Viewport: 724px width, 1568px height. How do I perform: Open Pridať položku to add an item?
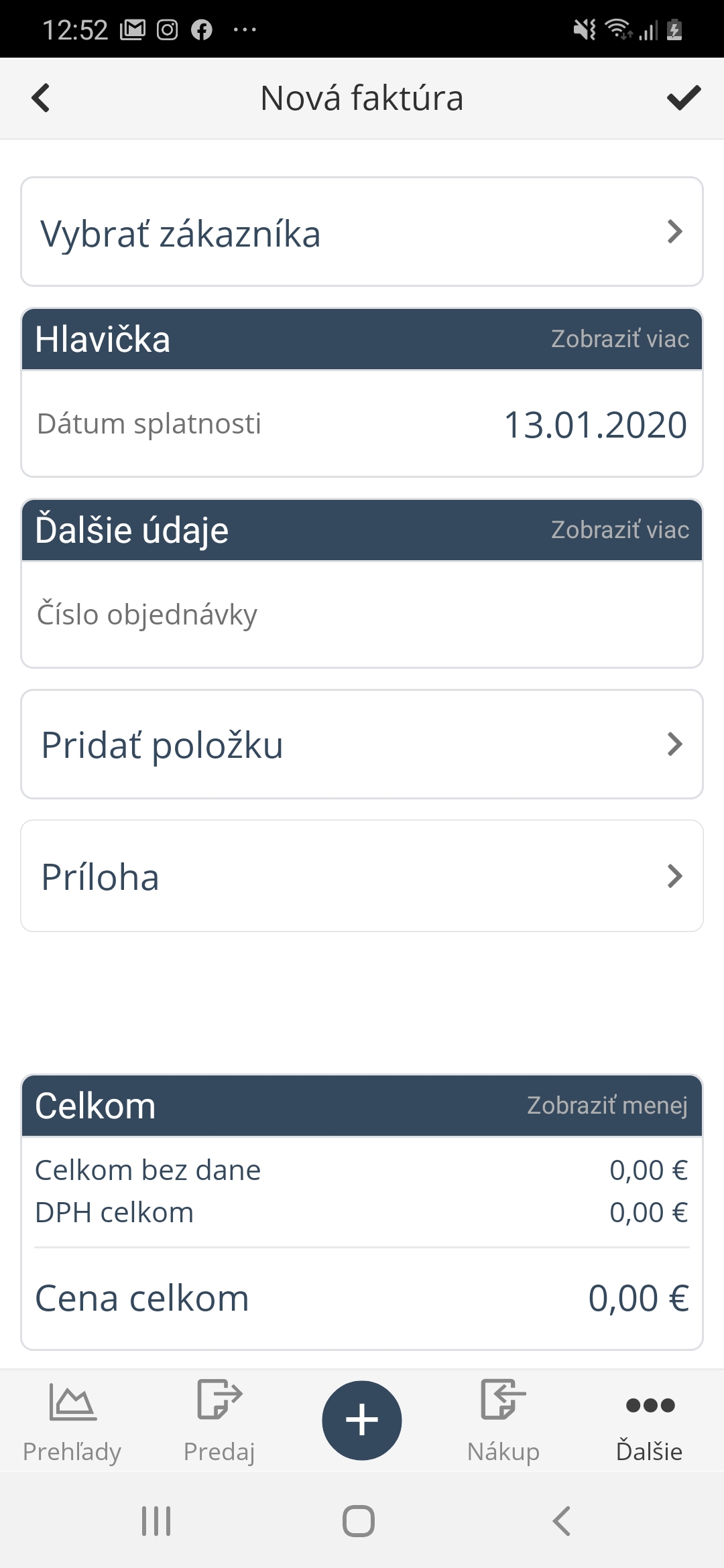362,744
